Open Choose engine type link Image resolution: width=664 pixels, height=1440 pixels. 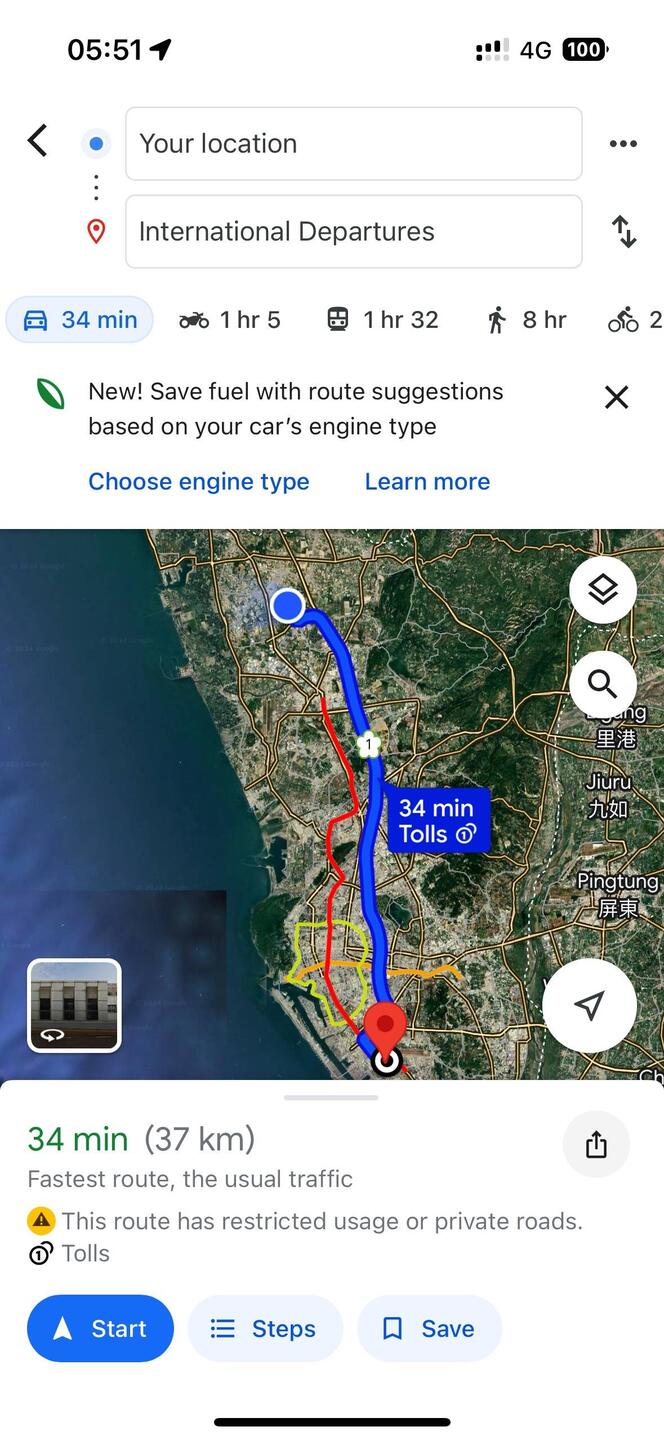point(199,481)
